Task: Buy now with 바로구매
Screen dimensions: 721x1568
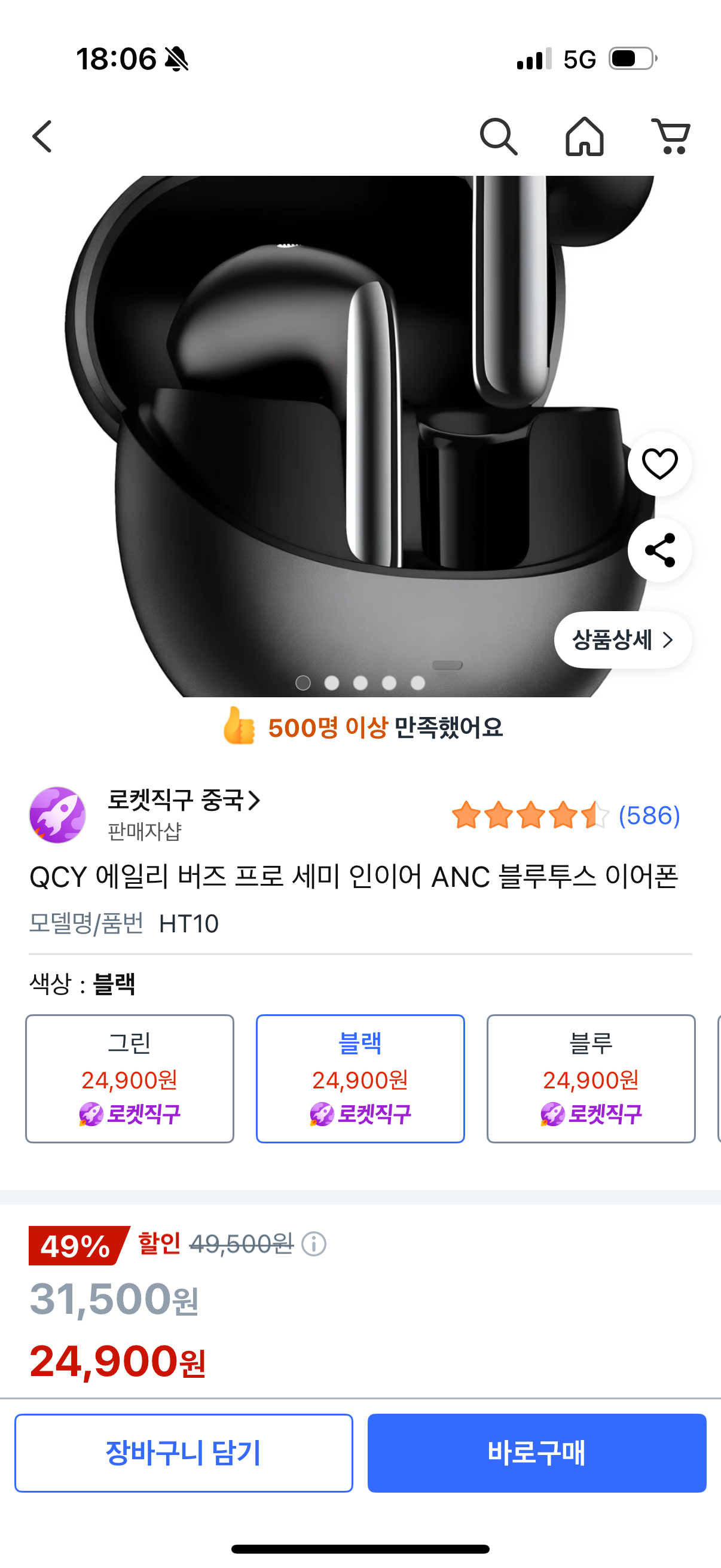Action: coord(537,1453)
